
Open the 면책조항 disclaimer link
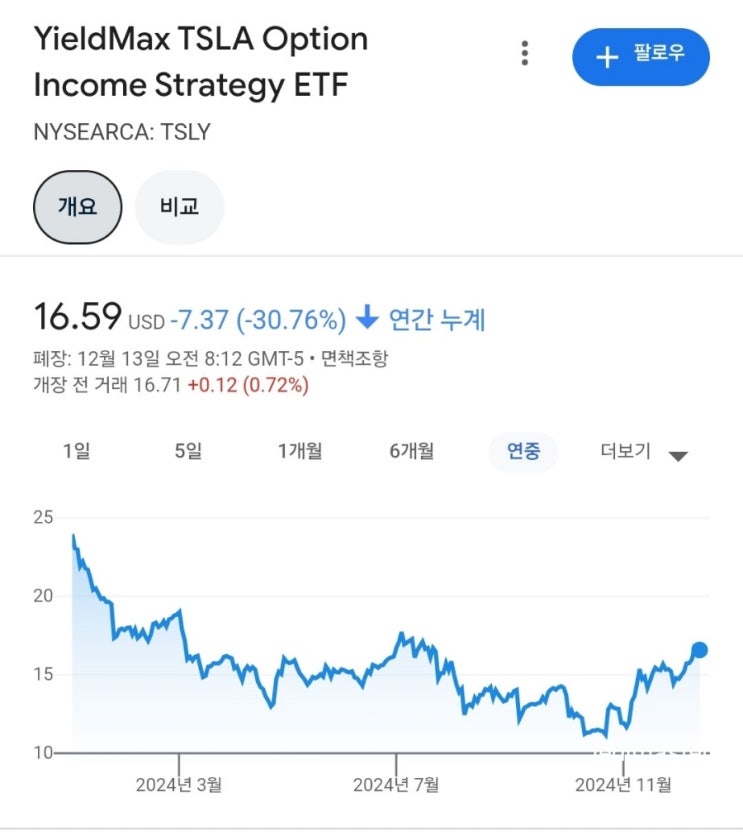[354, 358]
